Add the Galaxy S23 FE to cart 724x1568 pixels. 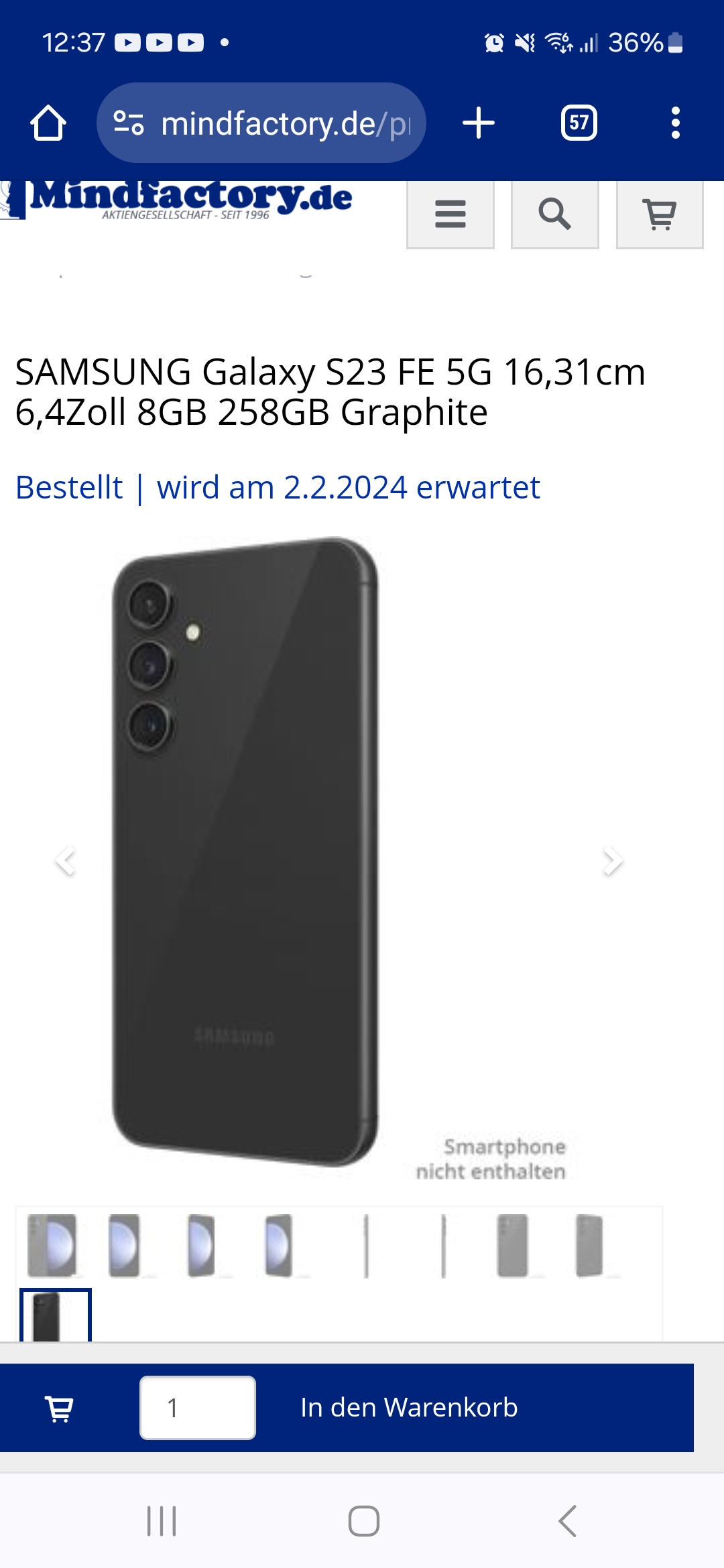pyautogui.click(x=409, y=1408)
